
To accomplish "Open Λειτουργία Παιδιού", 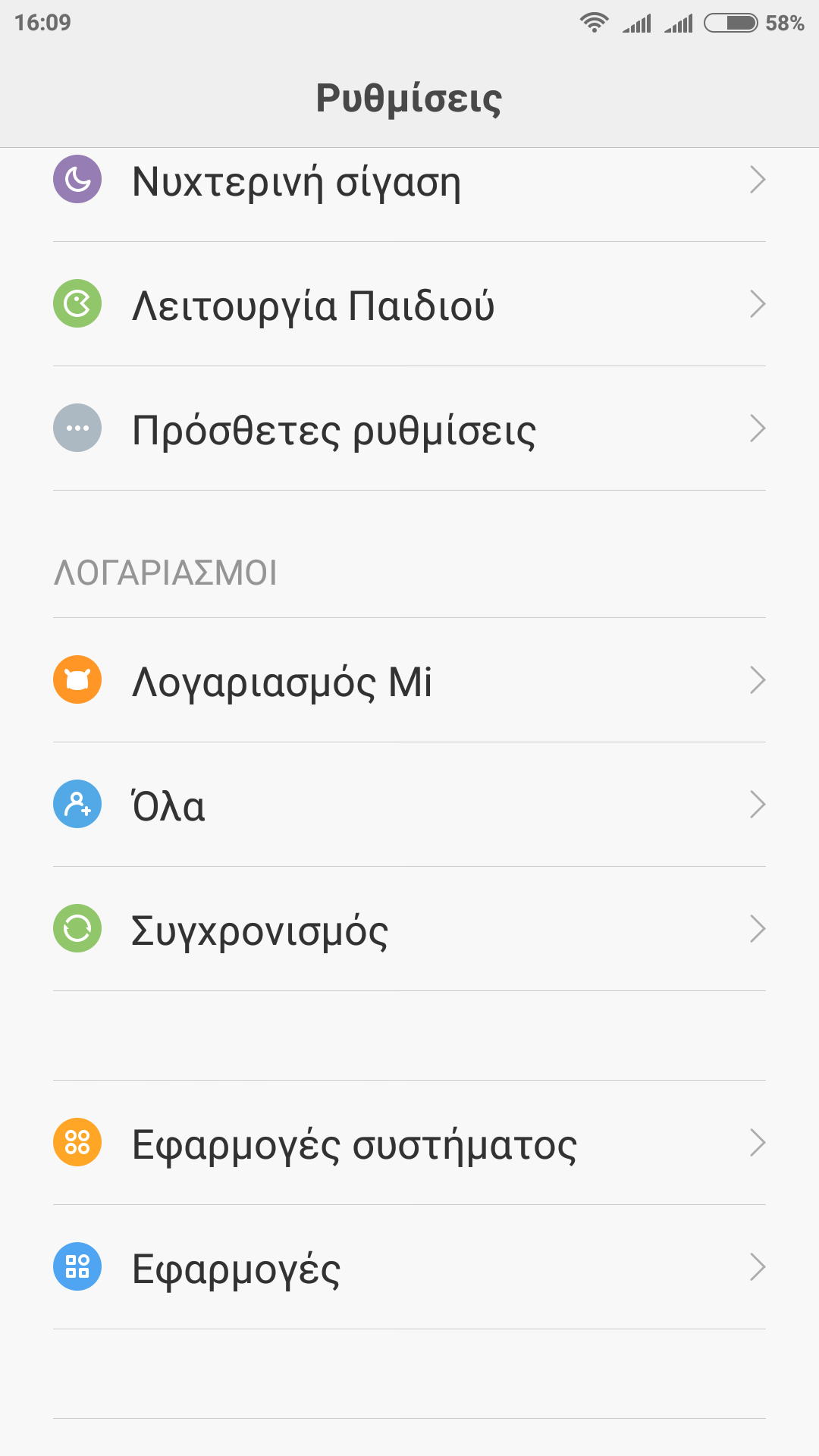I will [x=409, y=305].
